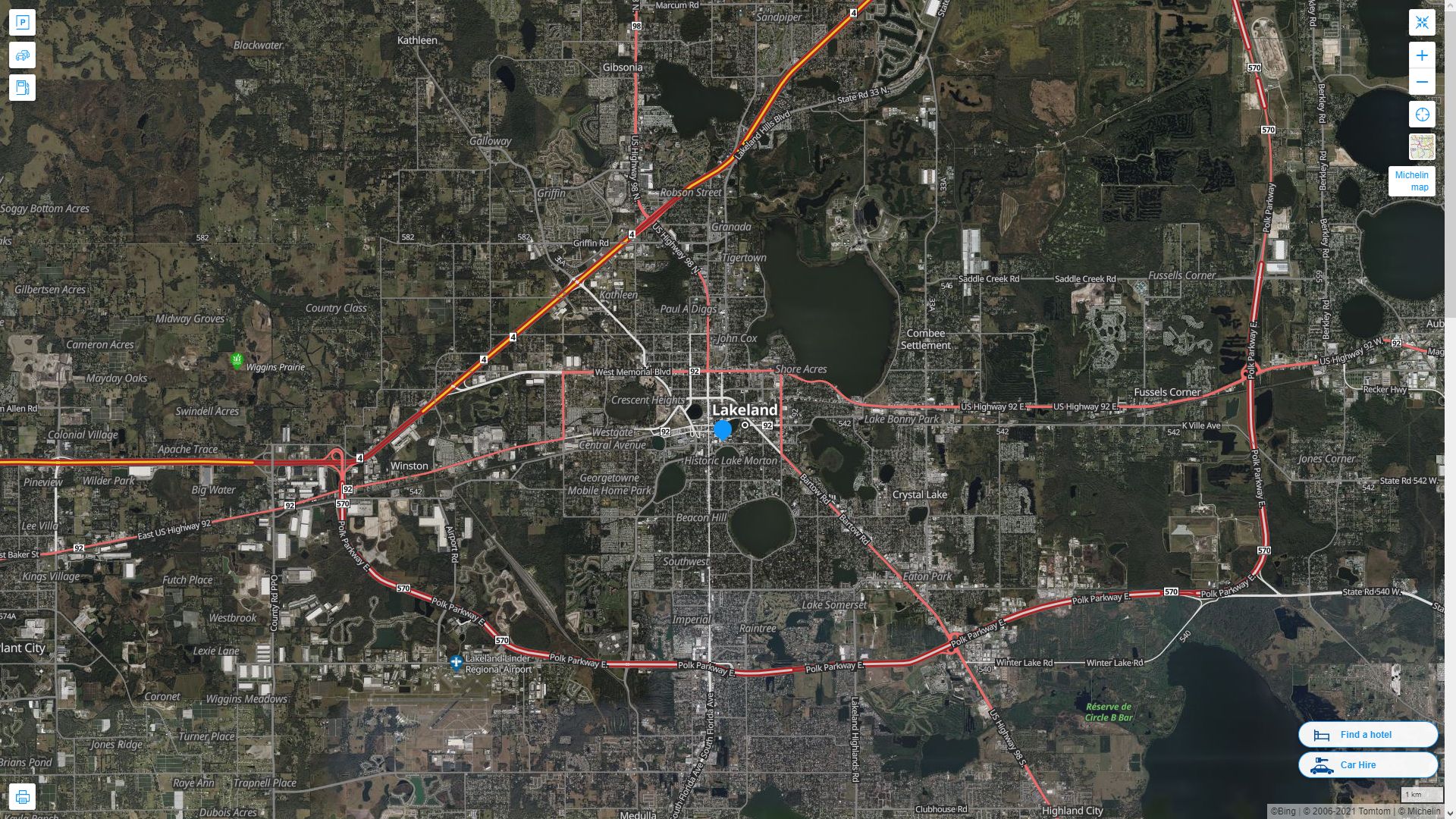Zoom out with the minus button

(1422, 82)
